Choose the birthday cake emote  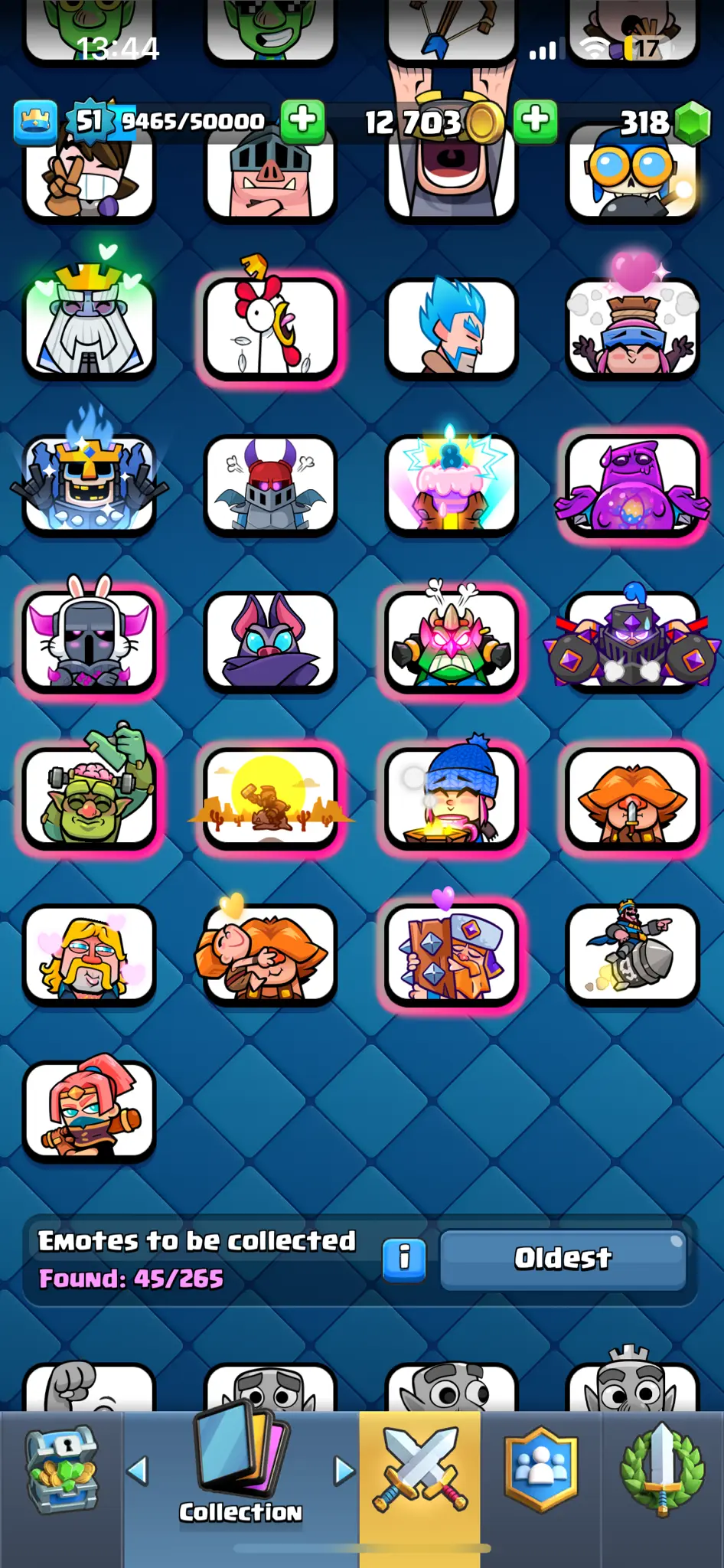452,484
